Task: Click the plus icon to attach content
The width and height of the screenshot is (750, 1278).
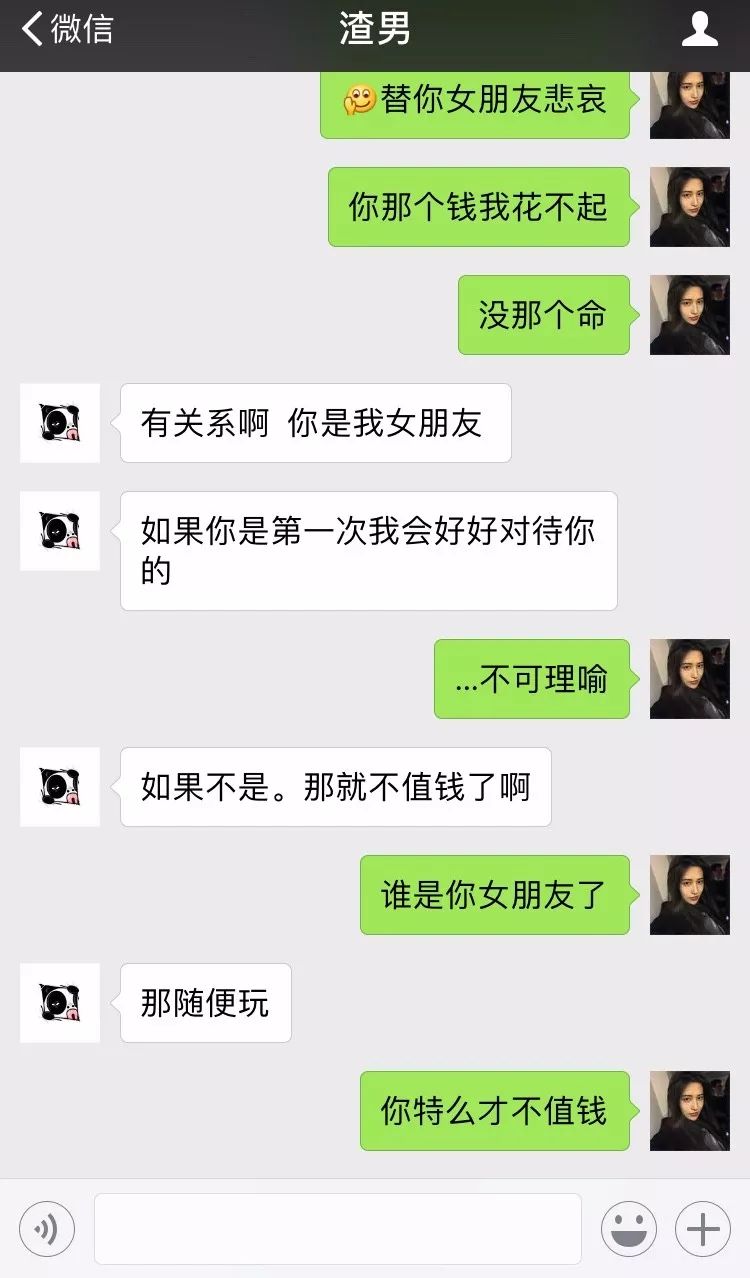Action: pyautogui.click(x=702, y=1228)
